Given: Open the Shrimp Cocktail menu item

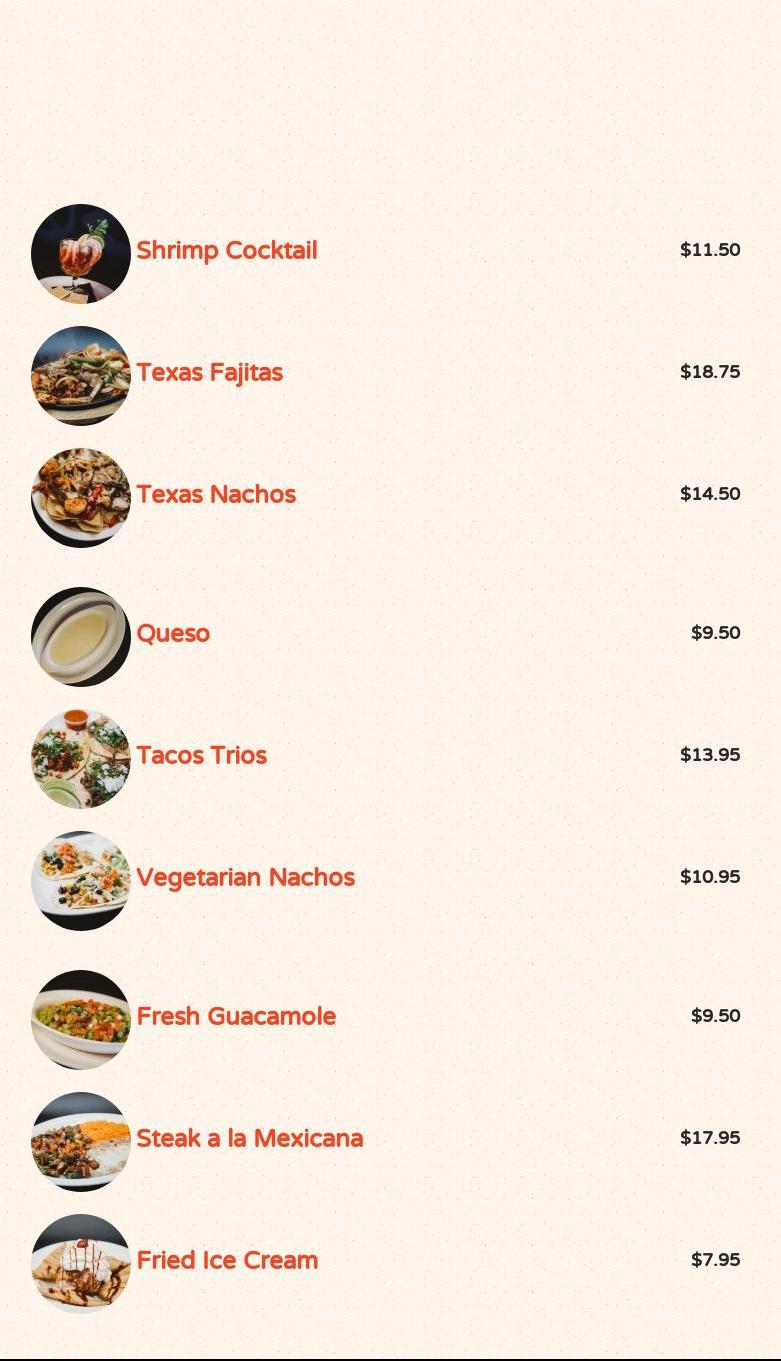Looking at the screenshot, I should coord(227,251).
